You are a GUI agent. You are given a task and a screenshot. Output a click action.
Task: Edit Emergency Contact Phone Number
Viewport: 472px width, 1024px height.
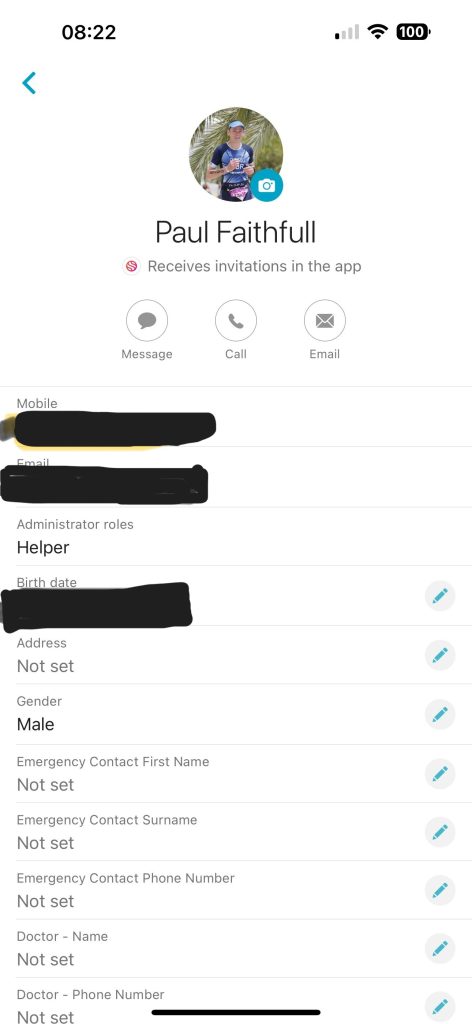pos(440,889)
